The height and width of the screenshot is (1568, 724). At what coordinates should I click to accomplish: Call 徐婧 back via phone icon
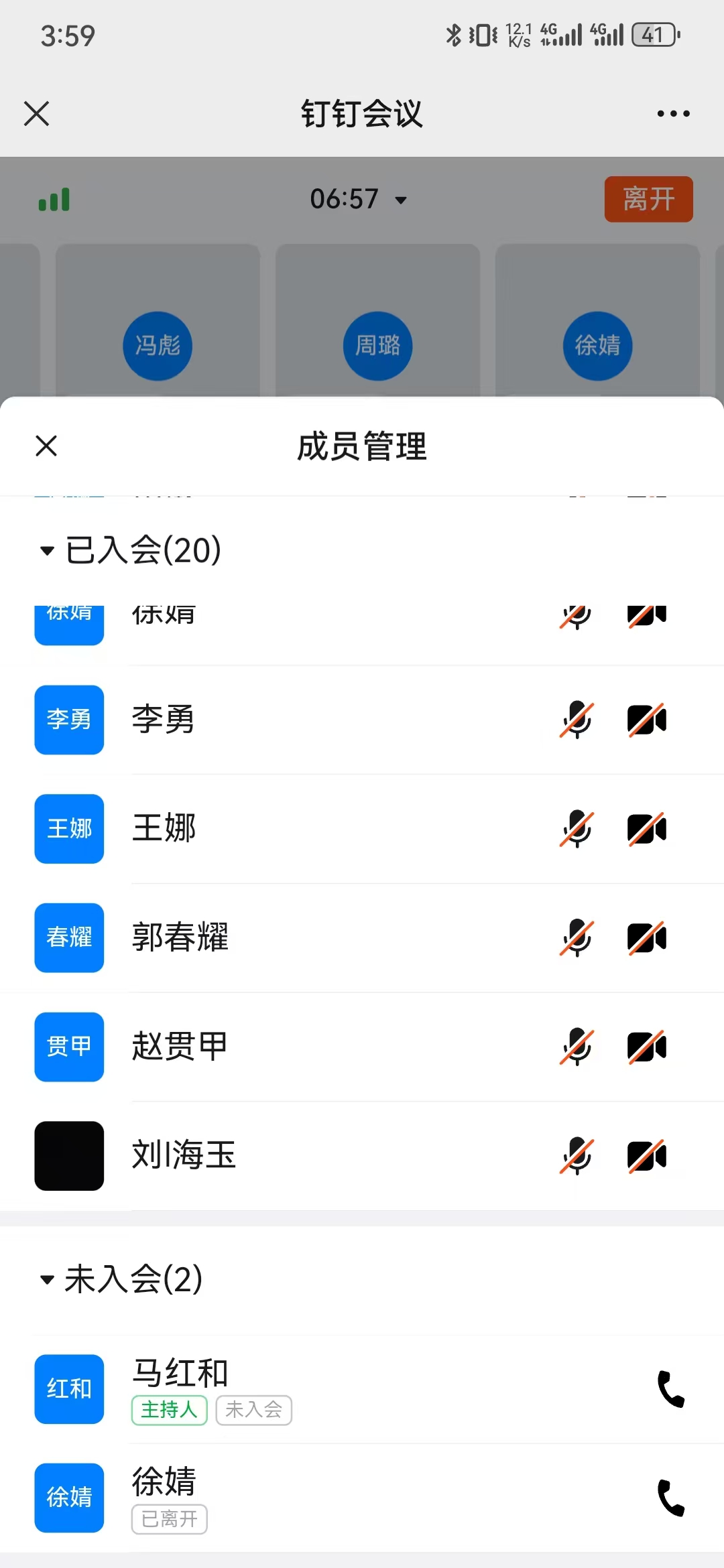click(670, 1498)
